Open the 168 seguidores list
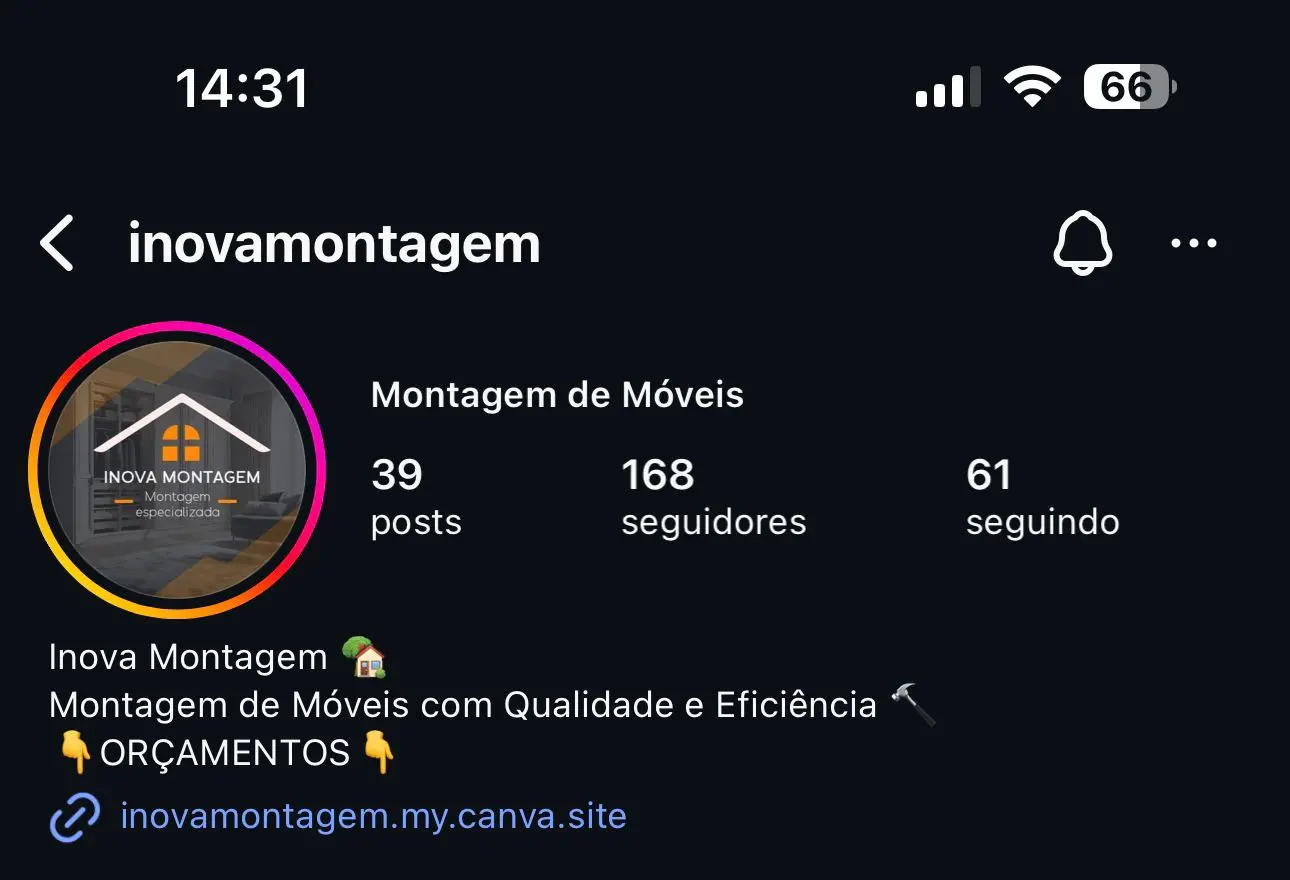The image size is (1290, 880). click(x=712, y=496)
